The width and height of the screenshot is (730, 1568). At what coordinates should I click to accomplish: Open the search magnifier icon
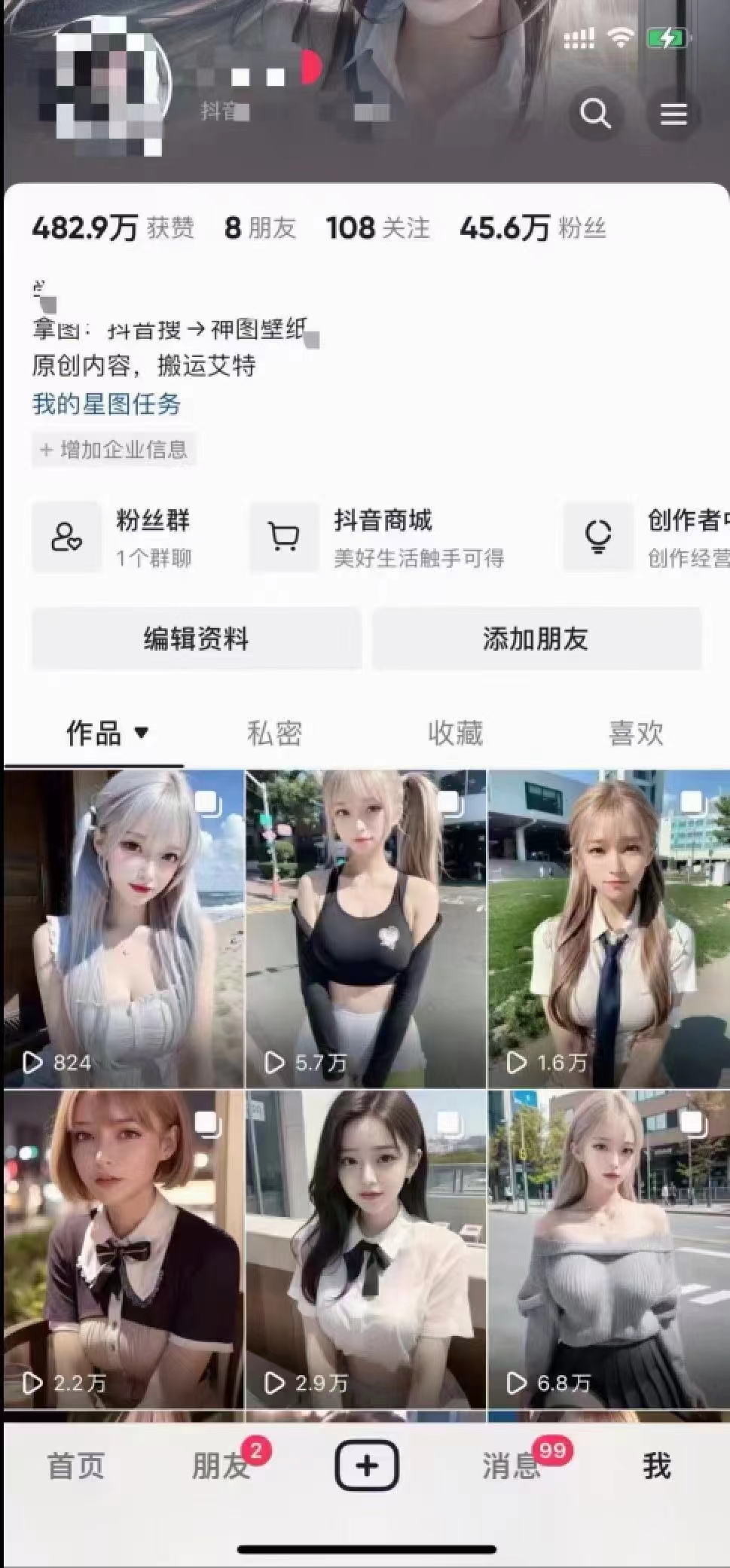pyautogui.click(x=595, y=114)
